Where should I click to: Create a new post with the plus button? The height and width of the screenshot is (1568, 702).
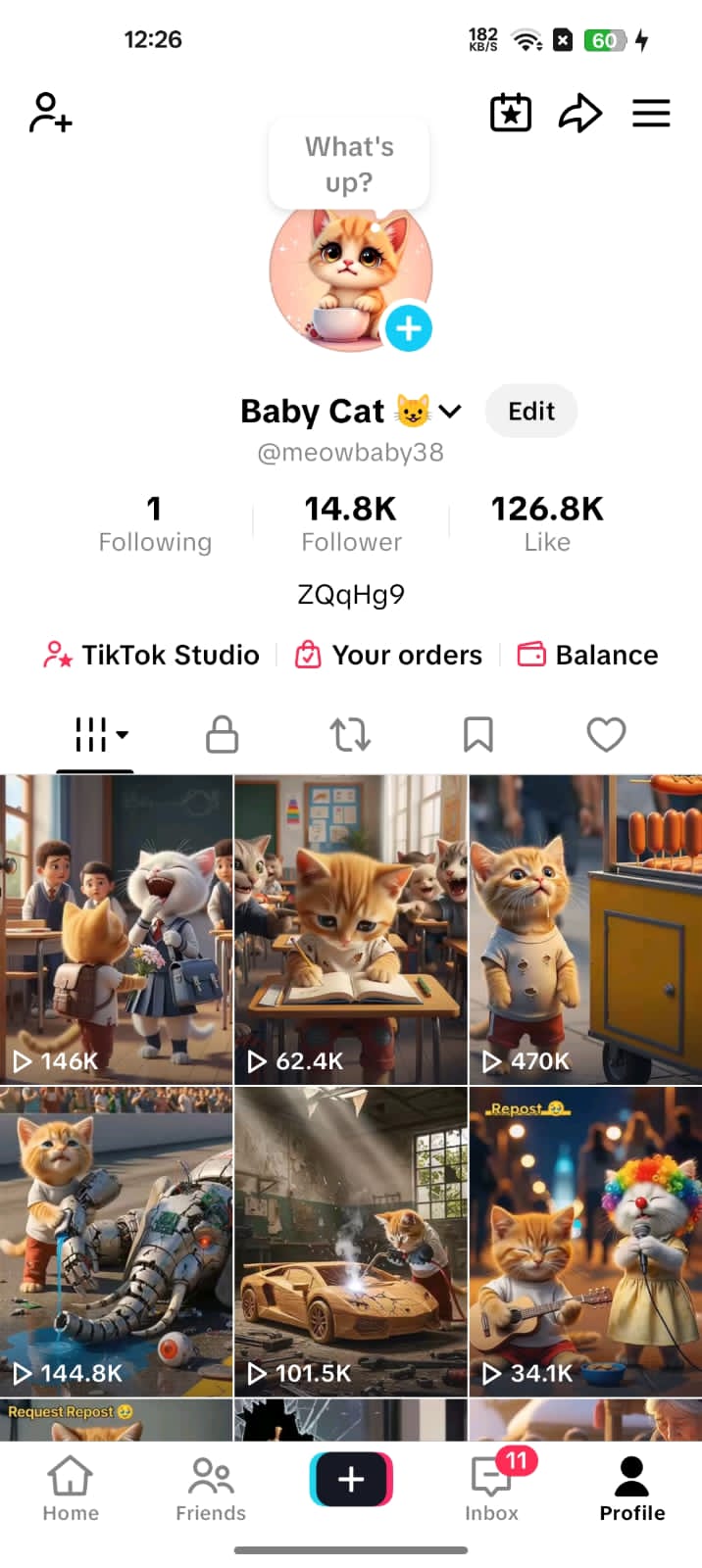tap(351, 1479)
